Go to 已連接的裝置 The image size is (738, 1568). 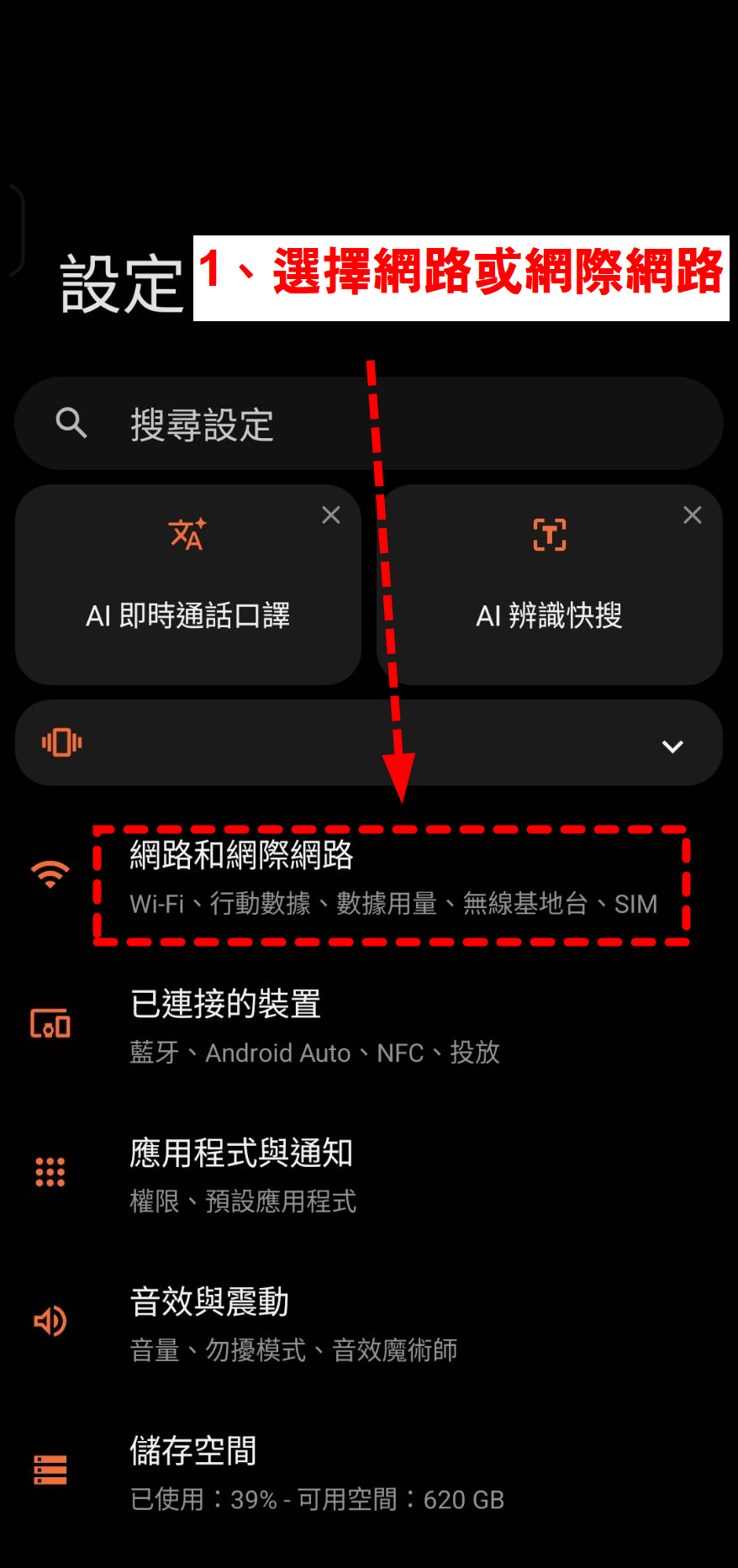pos(370,1027)
